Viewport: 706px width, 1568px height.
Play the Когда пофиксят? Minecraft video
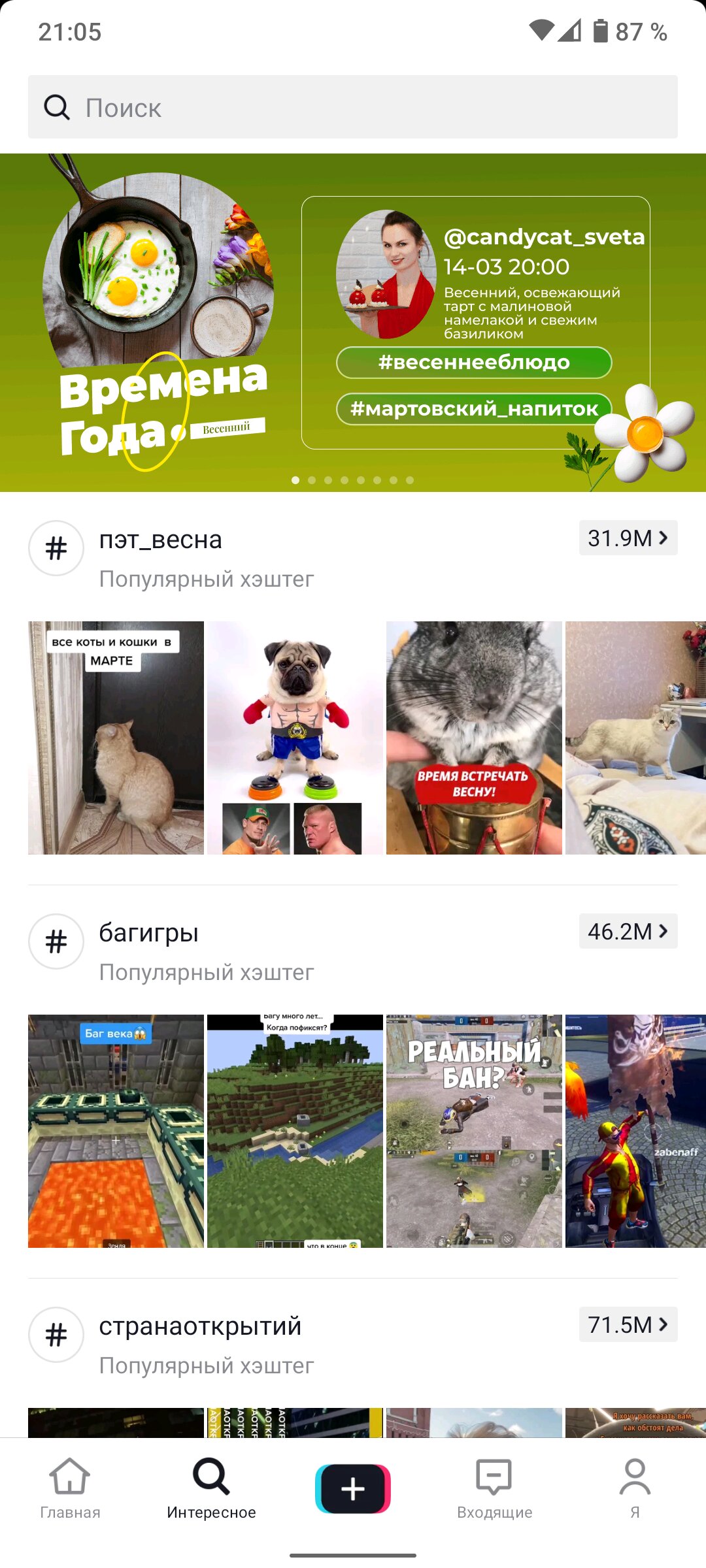(x=295, y=1131)
